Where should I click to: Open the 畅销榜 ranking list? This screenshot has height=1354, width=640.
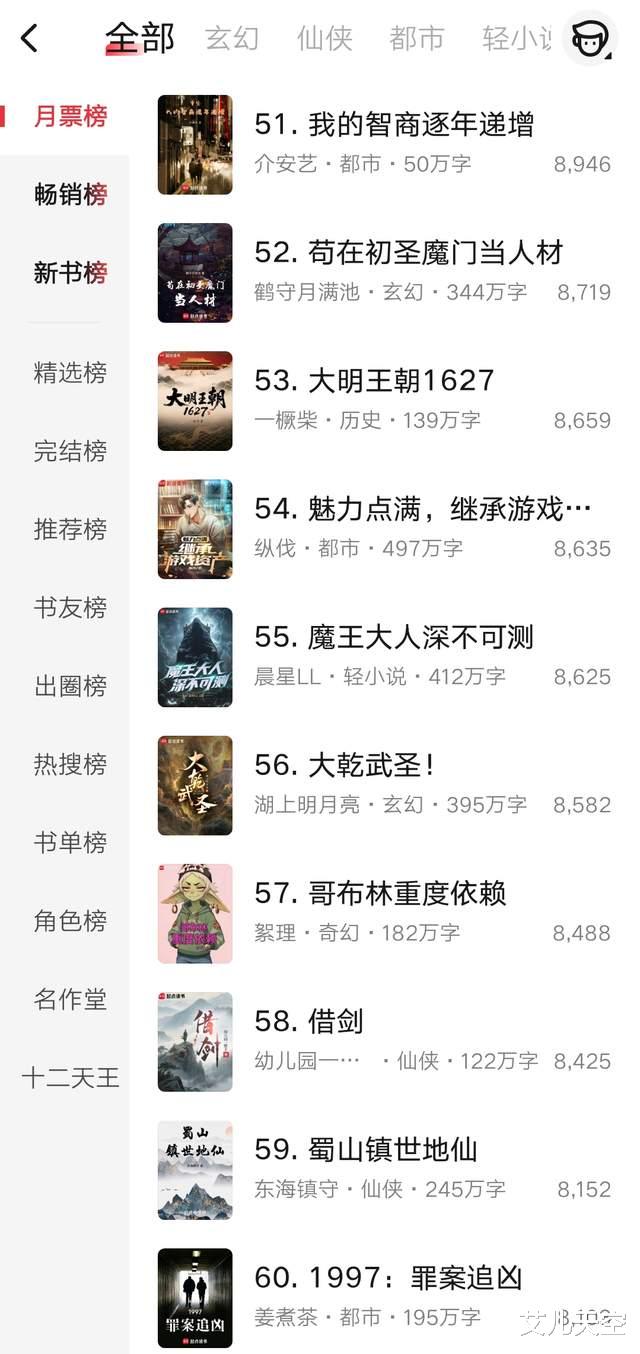click(70, 194)
